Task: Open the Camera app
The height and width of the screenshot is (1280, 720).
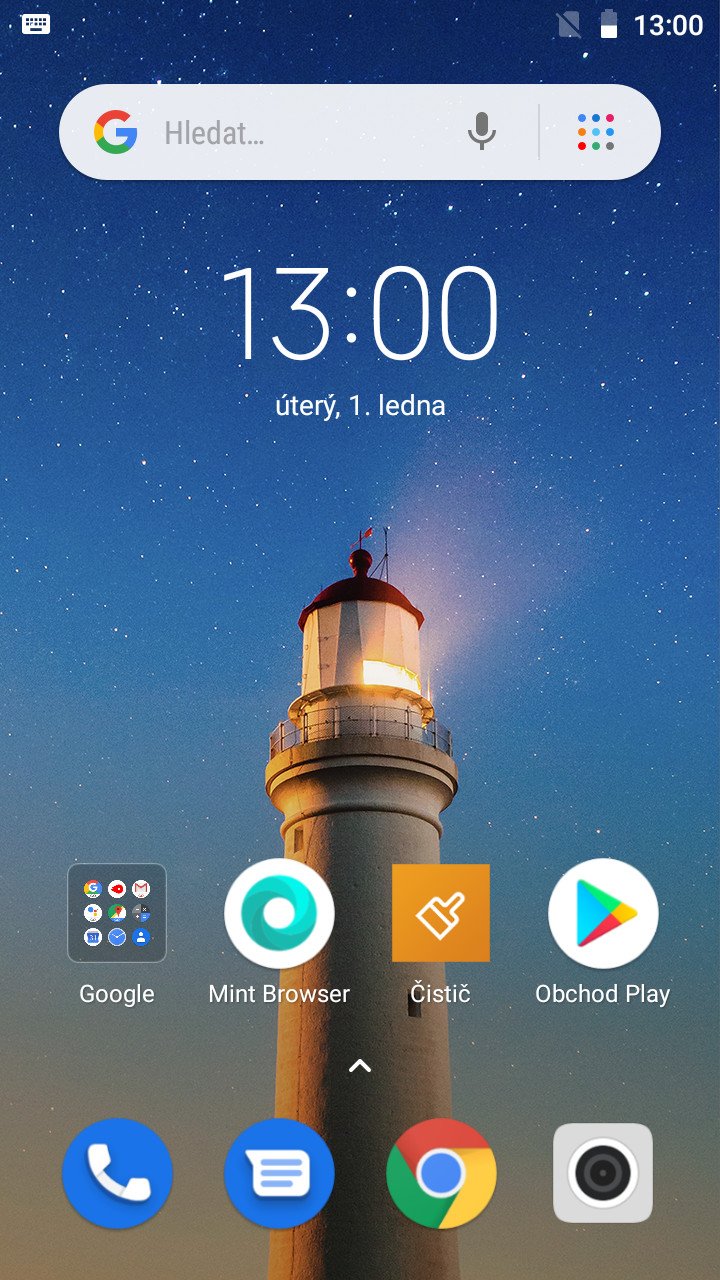Action: pos(603,1173)
